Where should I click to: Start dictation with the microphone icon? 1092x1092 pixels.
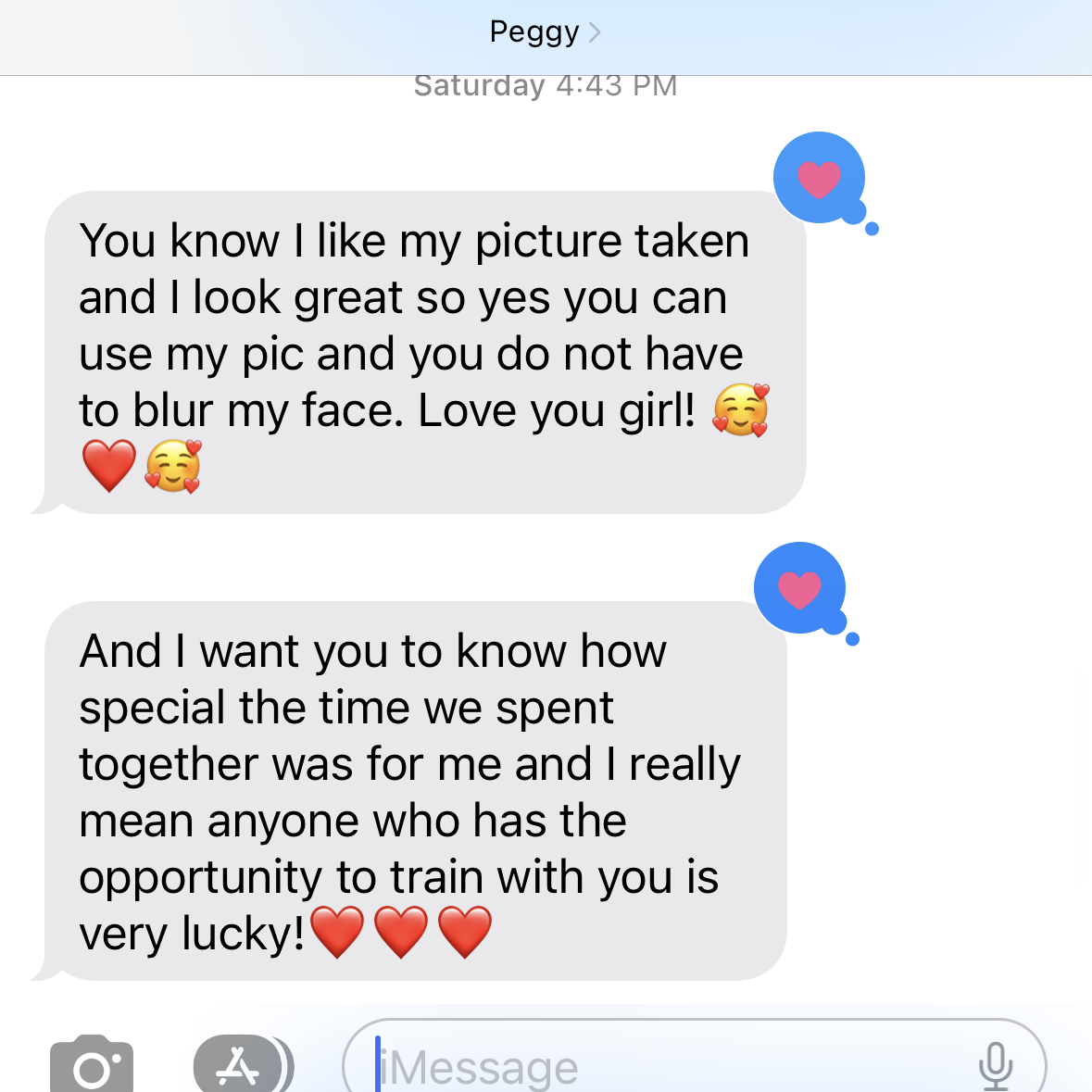pyautogui.click(x=995, y=1066)
